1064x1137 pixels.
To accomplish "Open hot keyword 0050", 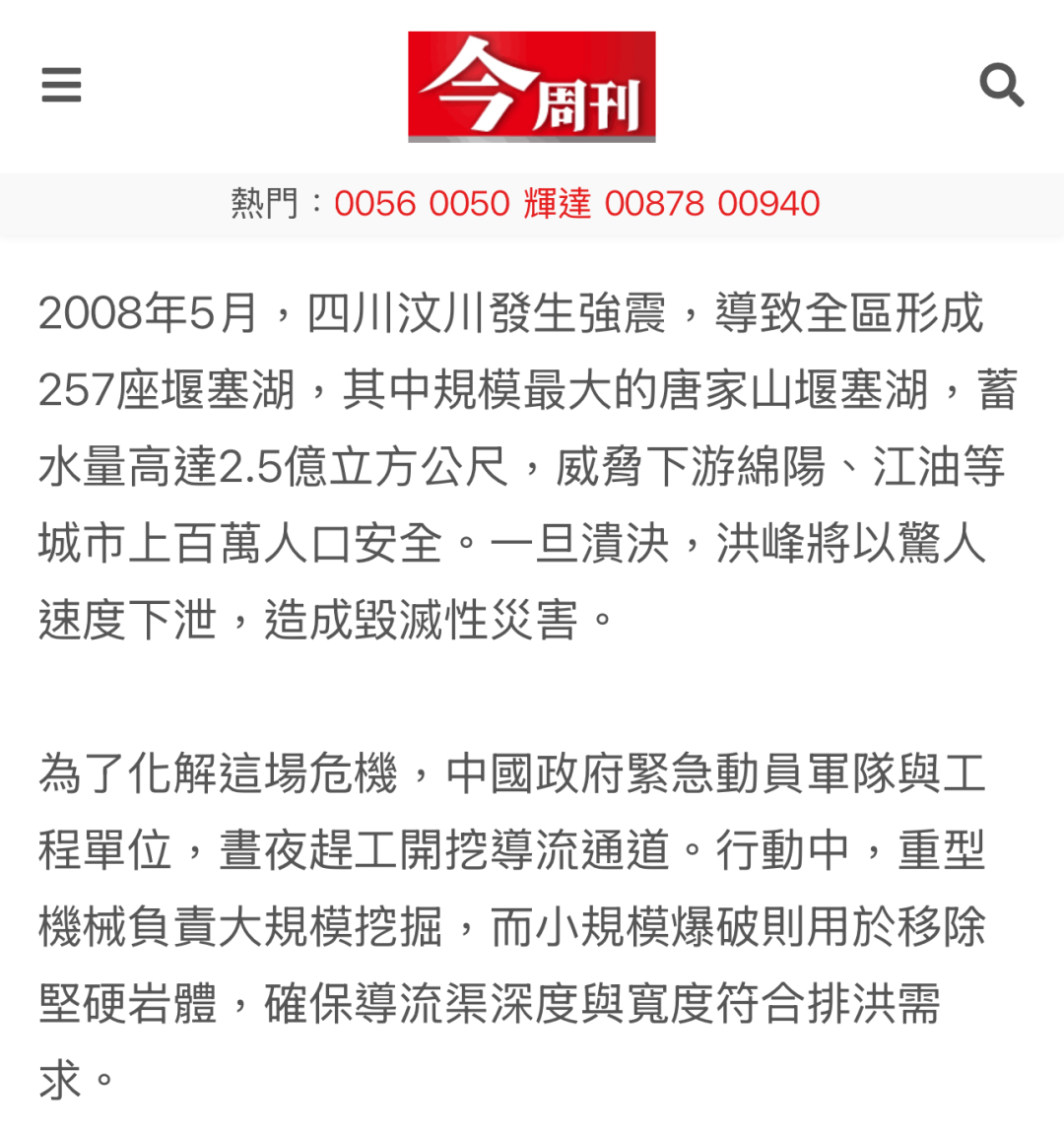I will (469, 204).
